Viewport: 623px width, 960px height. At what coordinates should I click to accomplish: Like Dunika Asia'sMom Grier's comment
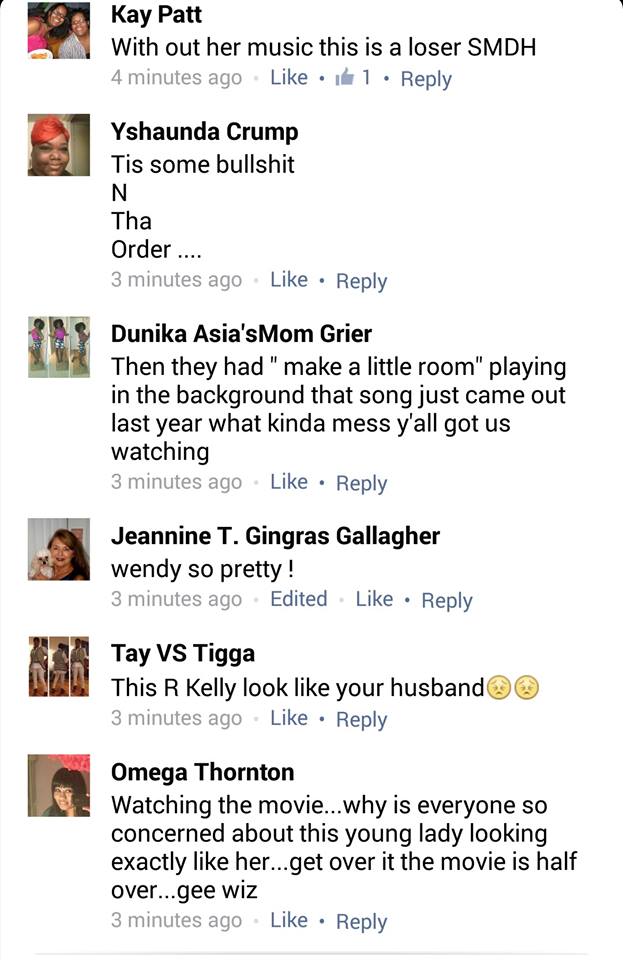click(x=289, y=482)
